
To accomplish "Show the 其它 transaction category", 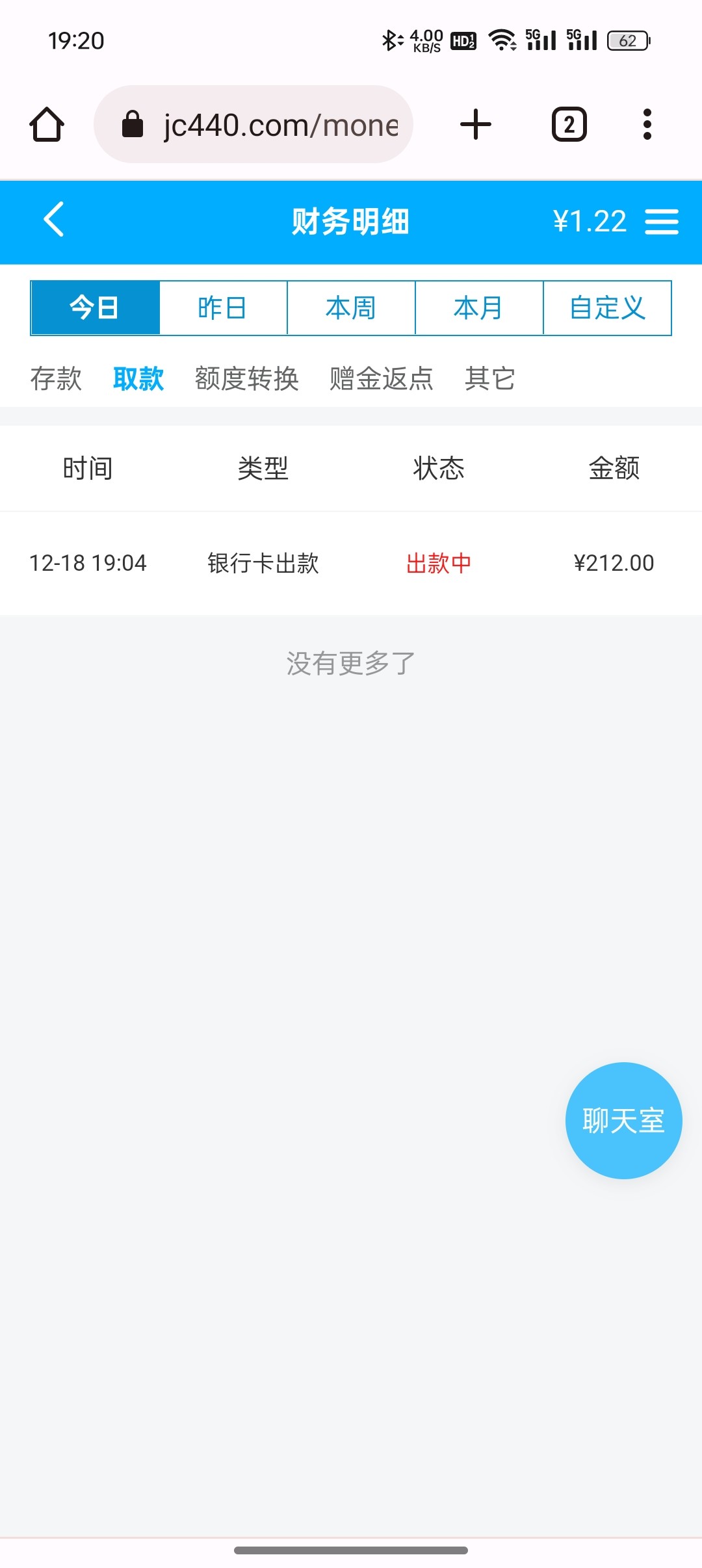I will (x=490, y=378).
